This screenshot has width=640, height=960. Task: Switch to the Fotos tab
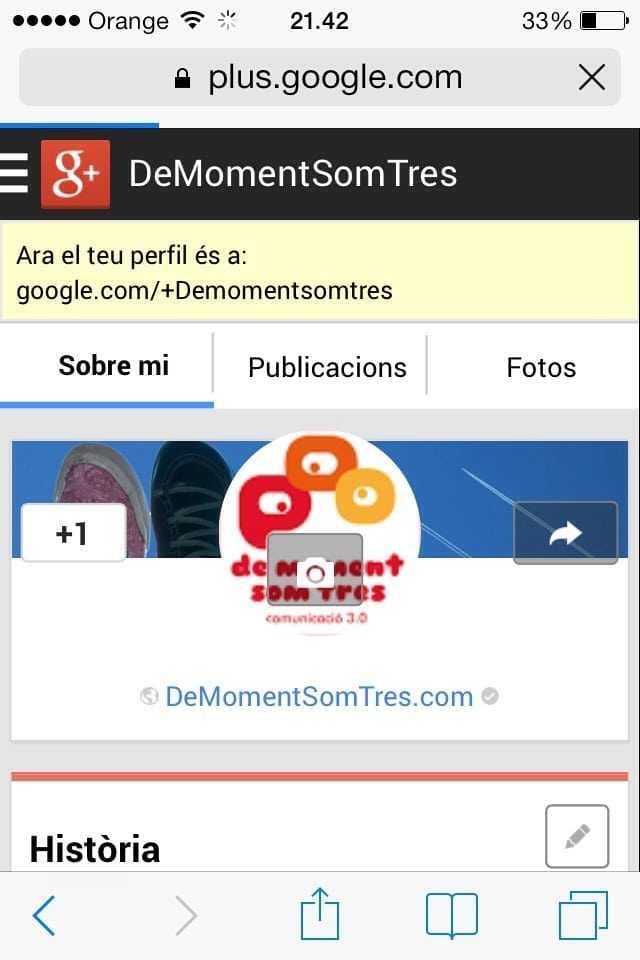tap(541, 367)
